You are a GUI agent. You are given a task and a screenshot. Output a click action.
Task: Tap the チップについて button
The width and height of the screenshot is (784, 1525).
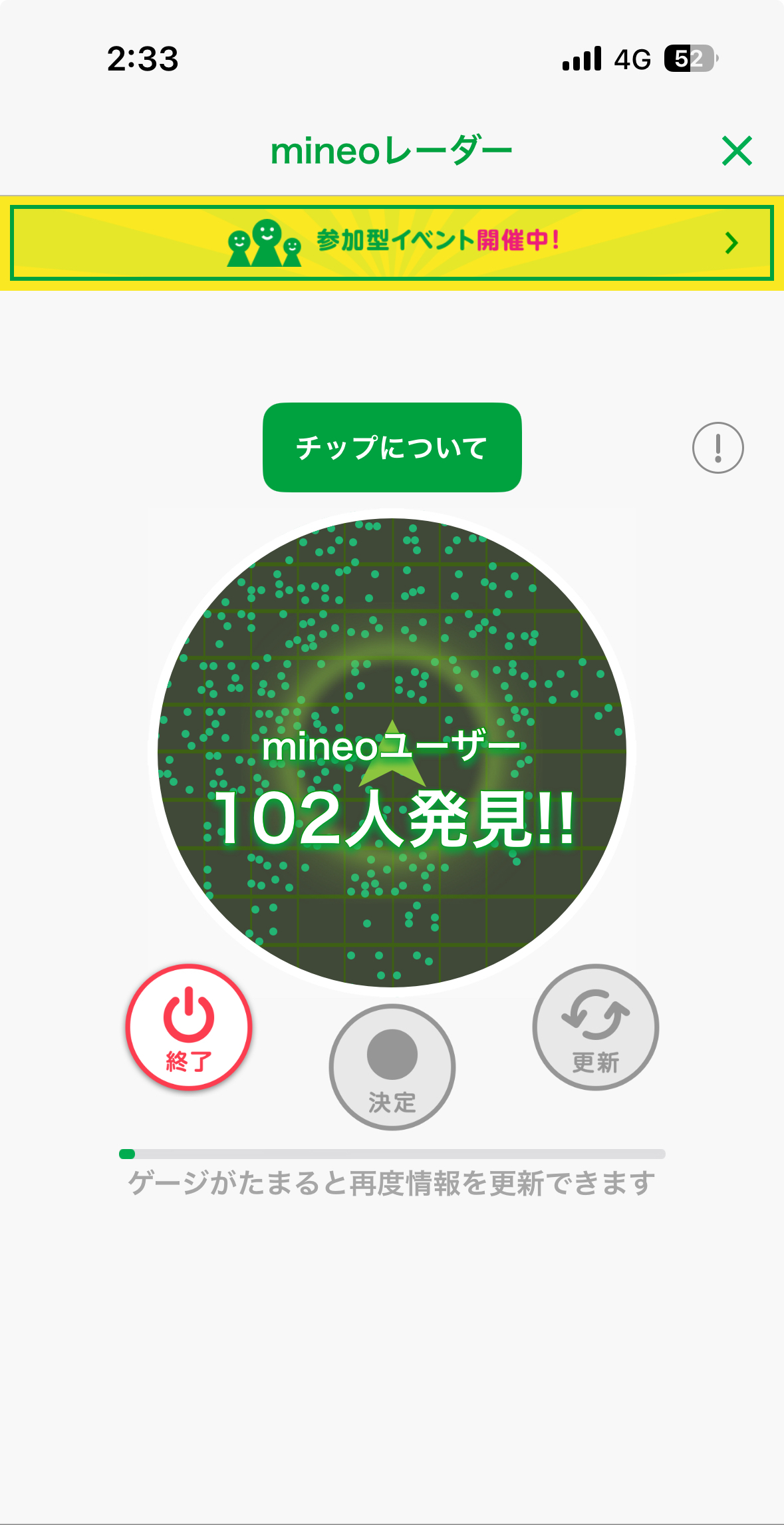tap(392, 447)
